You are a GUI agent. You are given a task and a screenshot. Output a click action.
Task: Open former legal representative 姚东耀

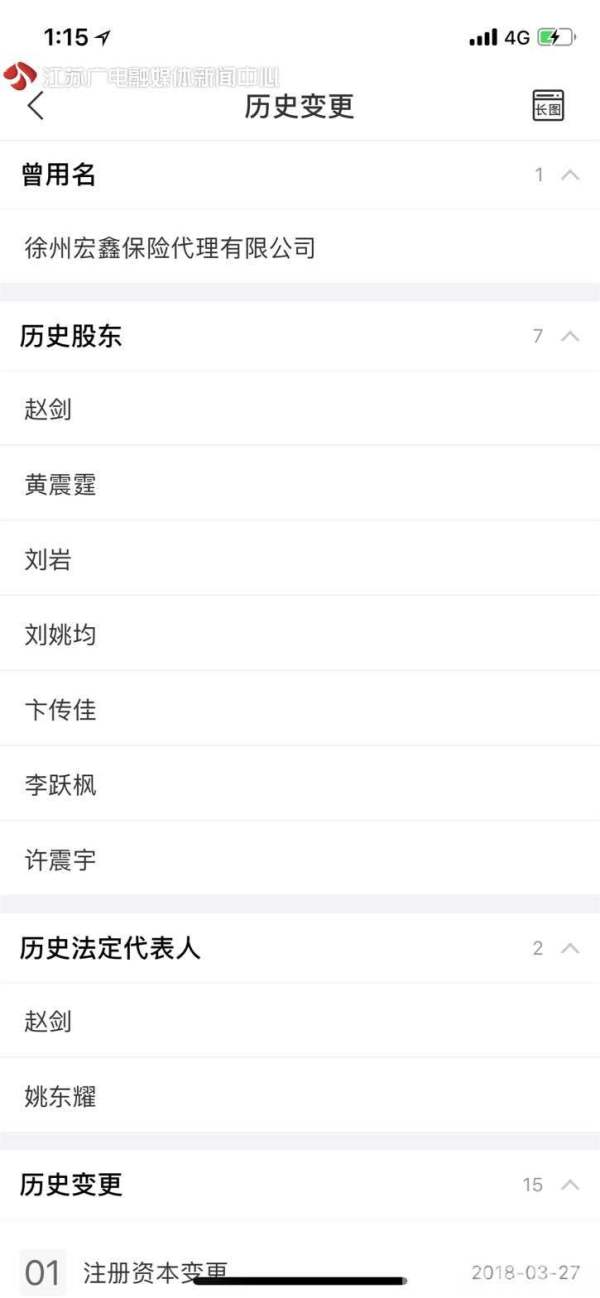pyautogui.click(x=60, y=1096)
